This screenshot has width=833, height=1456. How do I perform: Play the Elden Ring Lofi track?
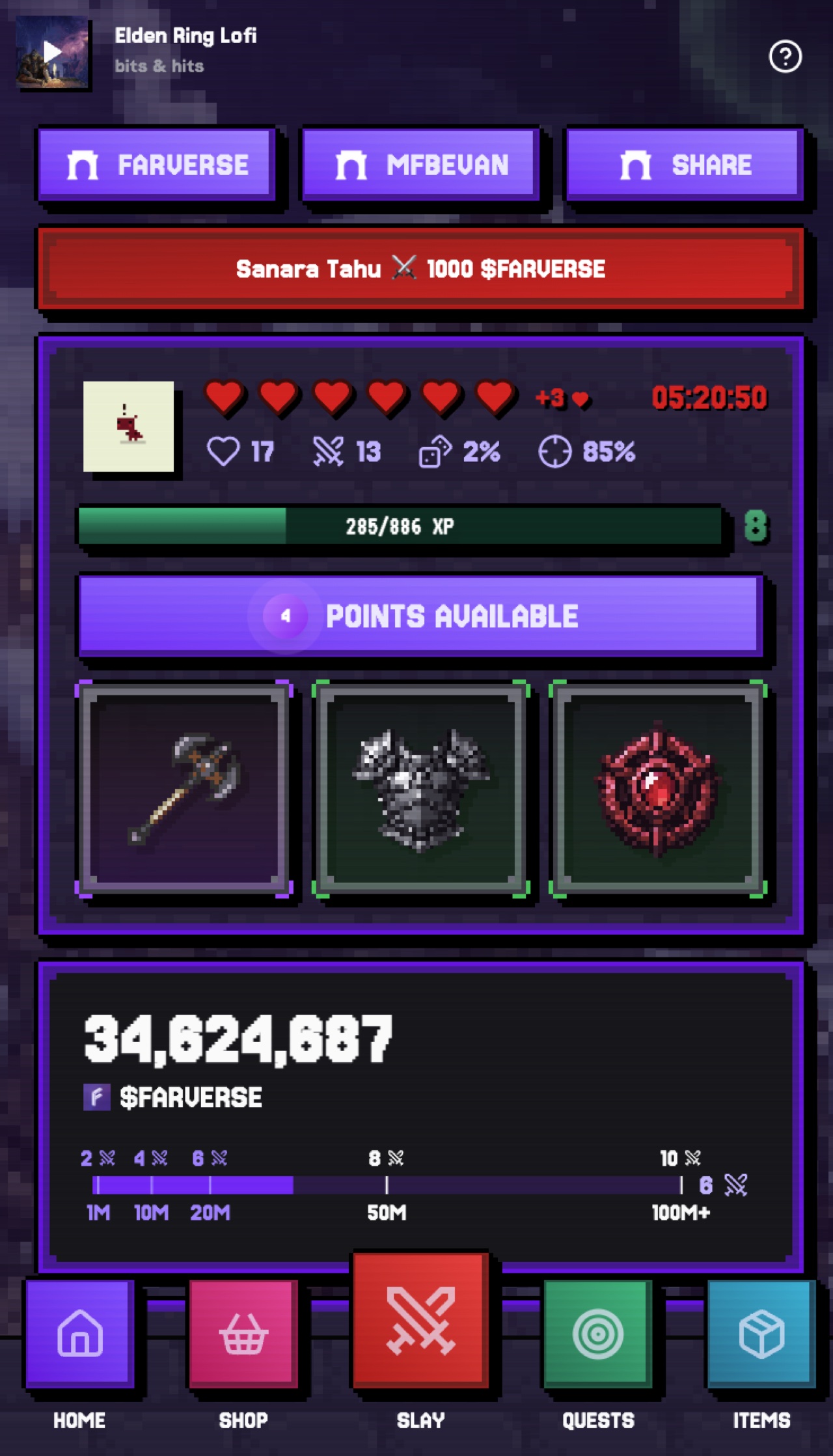52,51
